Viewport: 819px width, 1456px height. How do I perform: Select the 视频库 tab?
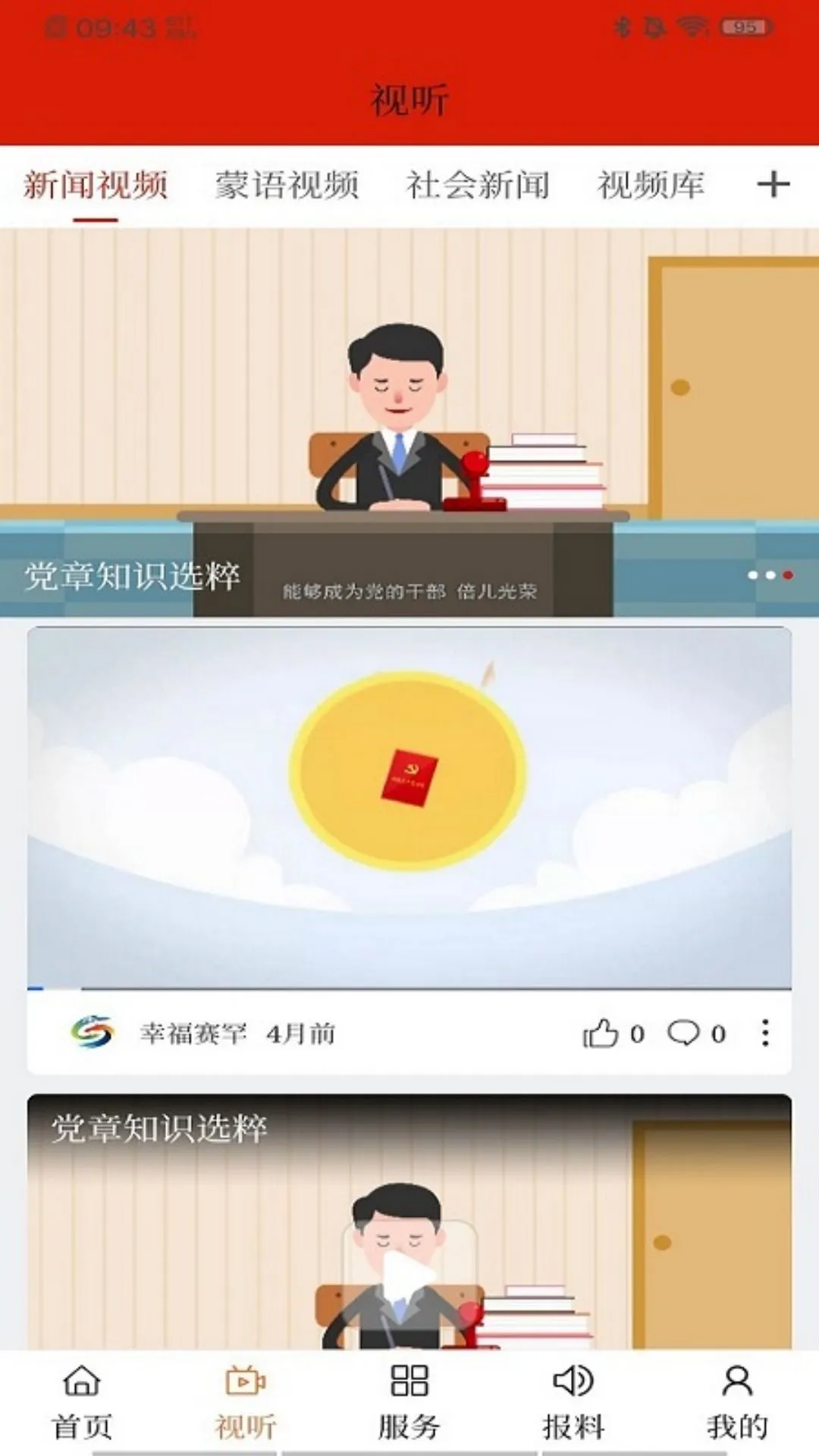point(651,185)
